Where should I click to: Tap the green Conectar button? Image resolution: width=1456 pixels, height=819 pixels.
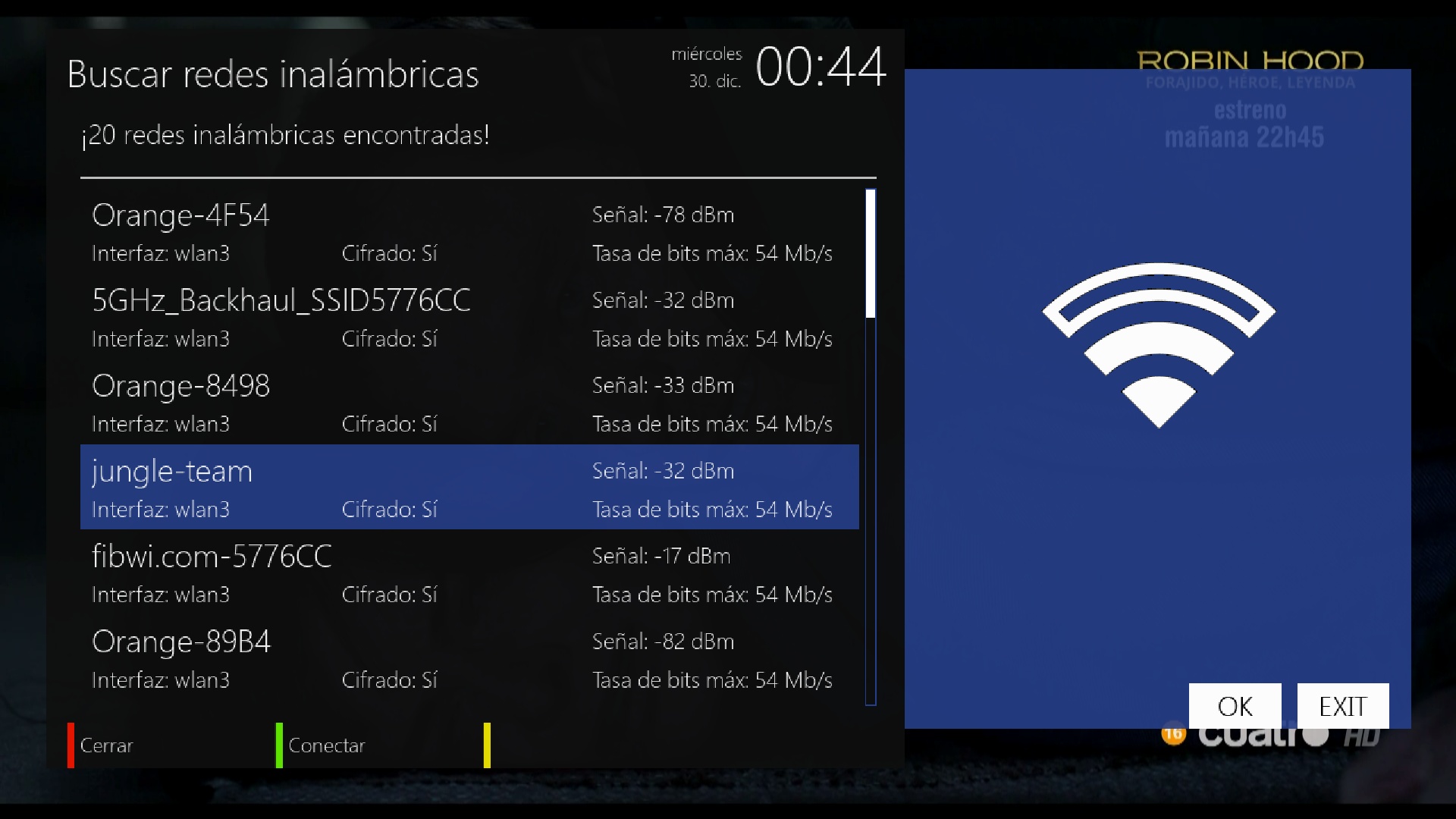(325, 745)
